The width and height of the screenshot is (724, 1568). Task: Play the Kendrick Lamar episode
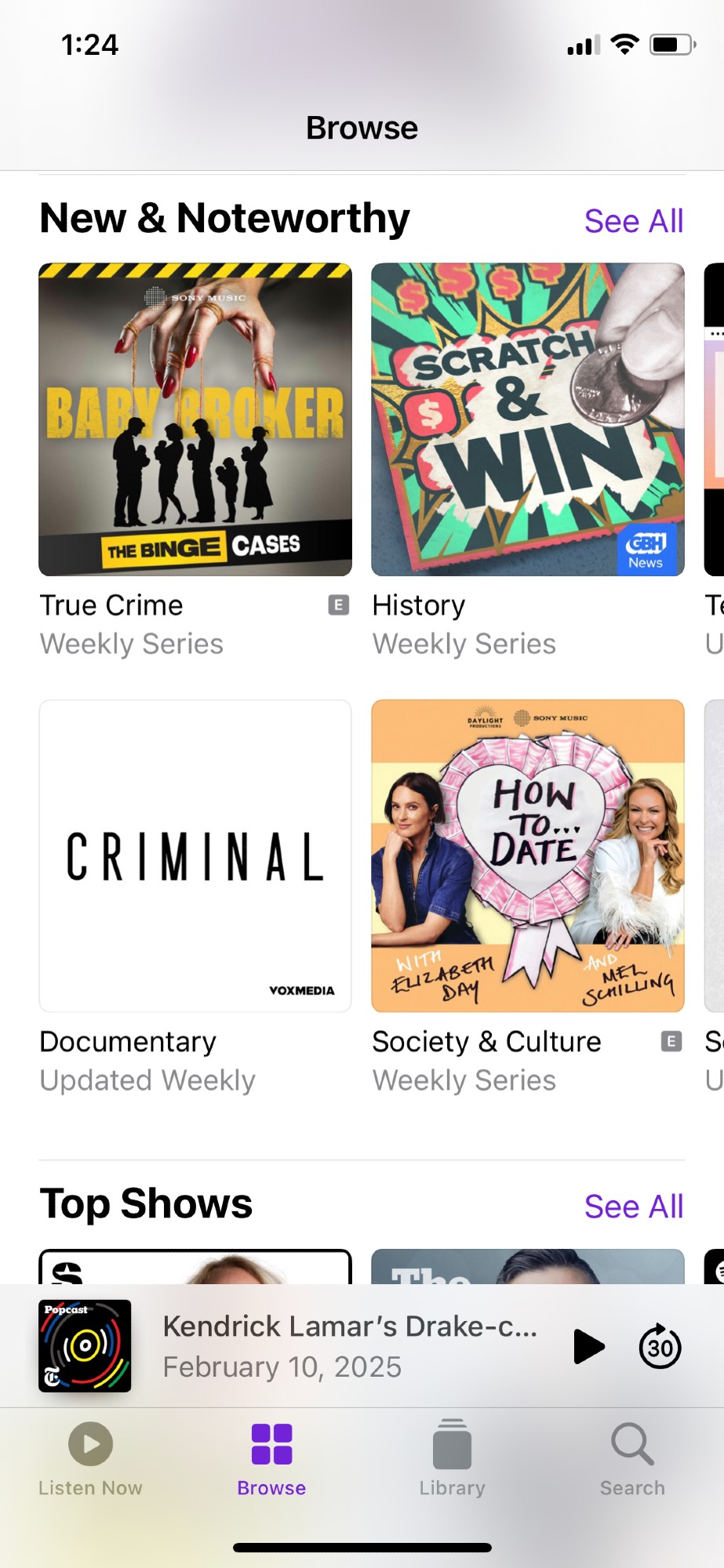[588, 1346]
